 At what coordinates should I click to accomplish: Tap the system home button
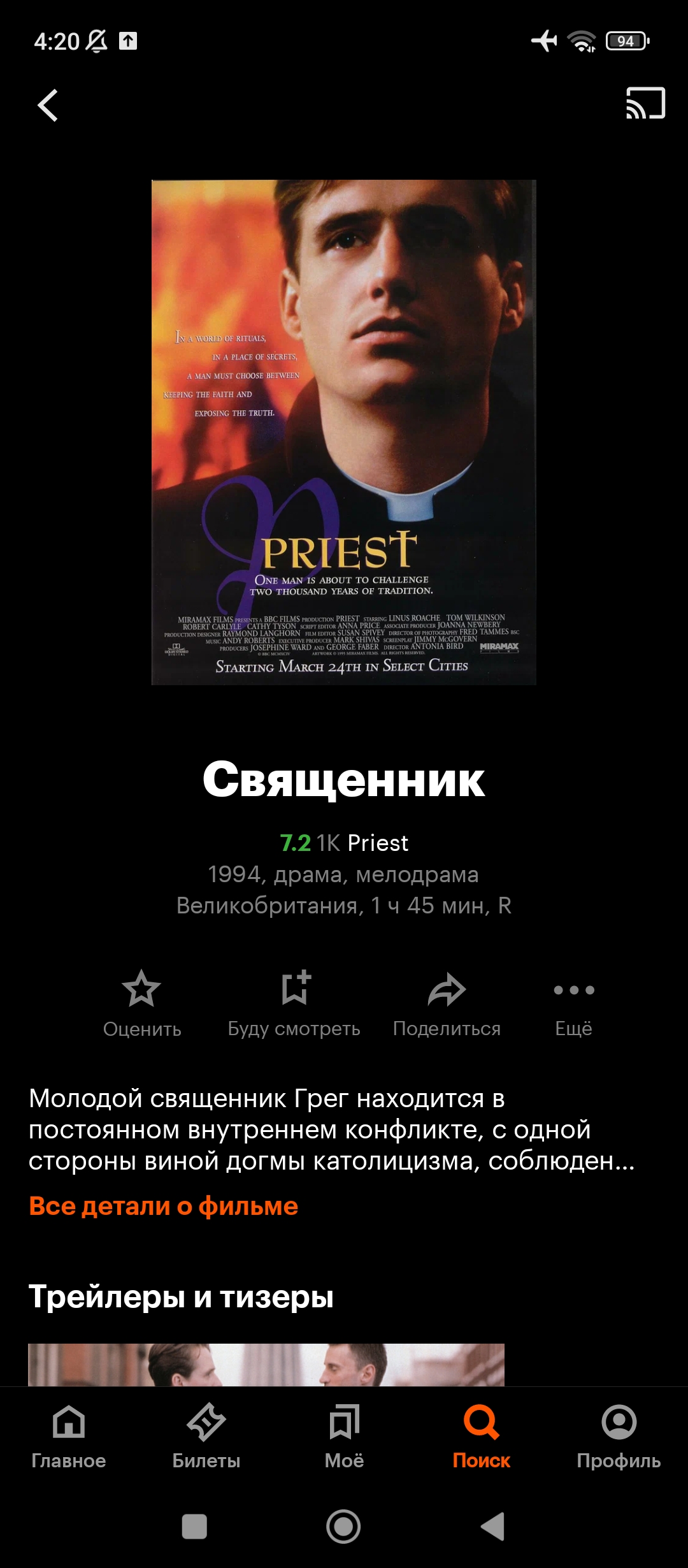(x=343, y=1527)
